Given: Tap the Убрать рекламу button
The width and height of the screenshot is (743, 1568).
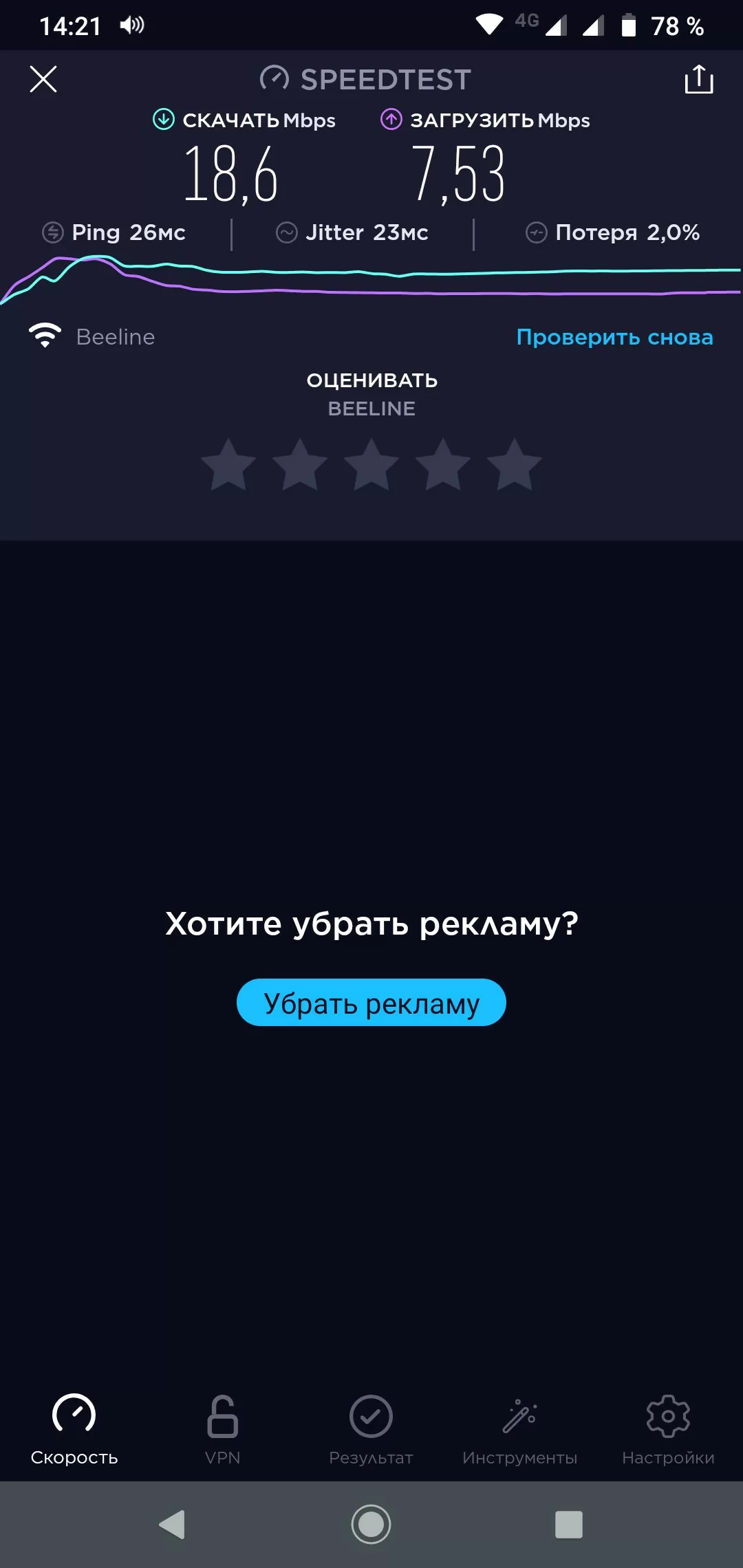Looking at the screenshot, I should tap(371, 1003).
